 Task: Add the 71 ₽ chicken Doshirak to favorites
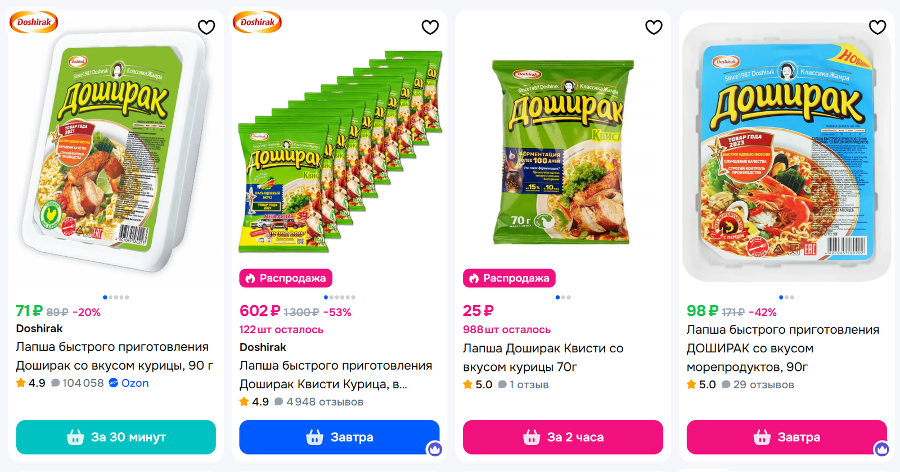pyautogui.click(x=206, y=27)
